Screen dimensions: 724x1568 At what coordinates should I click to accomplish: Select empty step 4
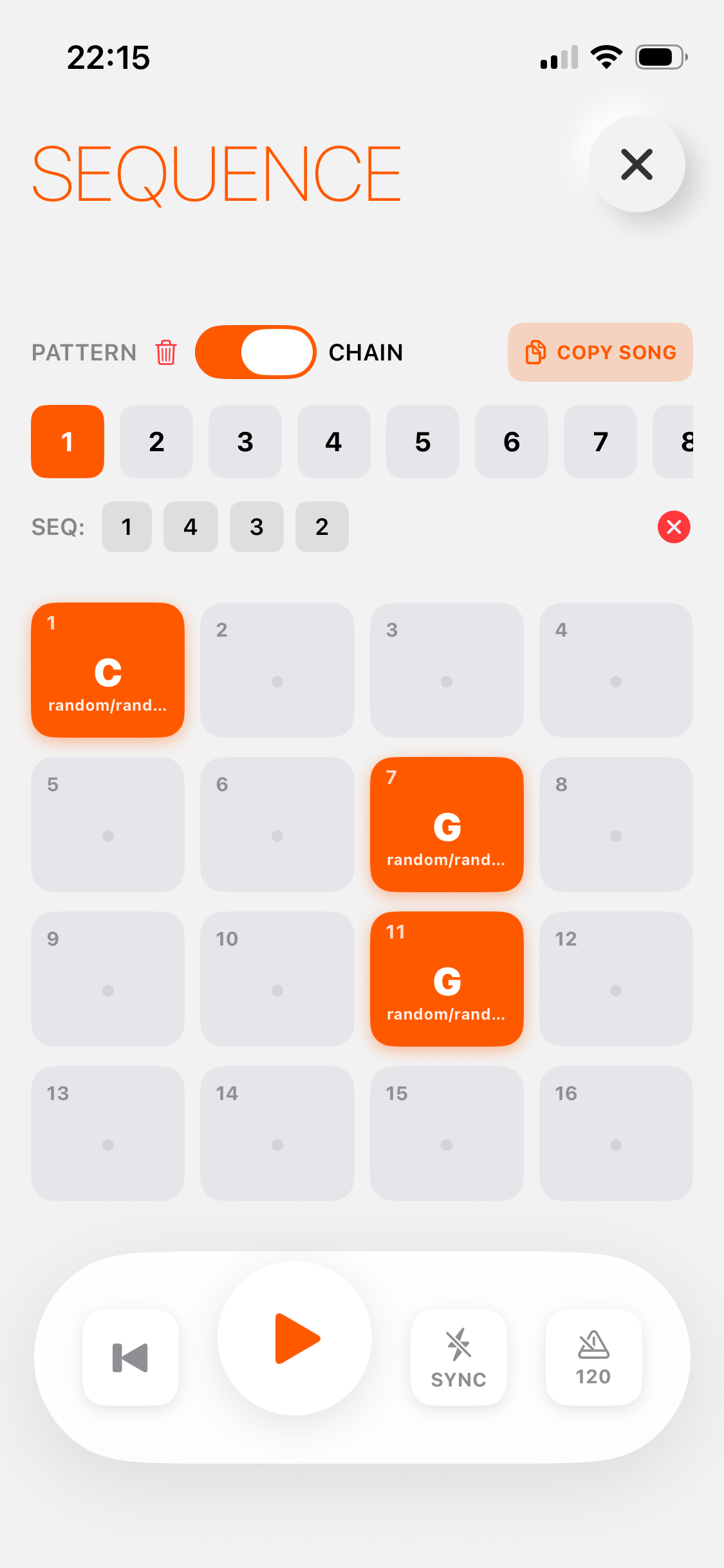[x=616, y=670]
